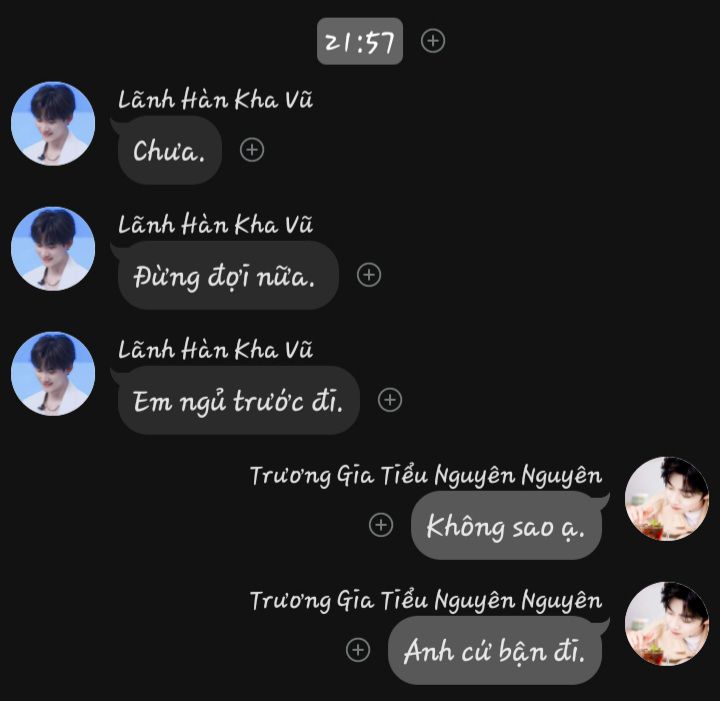This screenshot has width=720, height=701.
Task: Tap the plus icon next to "Không sao ạ."
Action: pos(381,525)
